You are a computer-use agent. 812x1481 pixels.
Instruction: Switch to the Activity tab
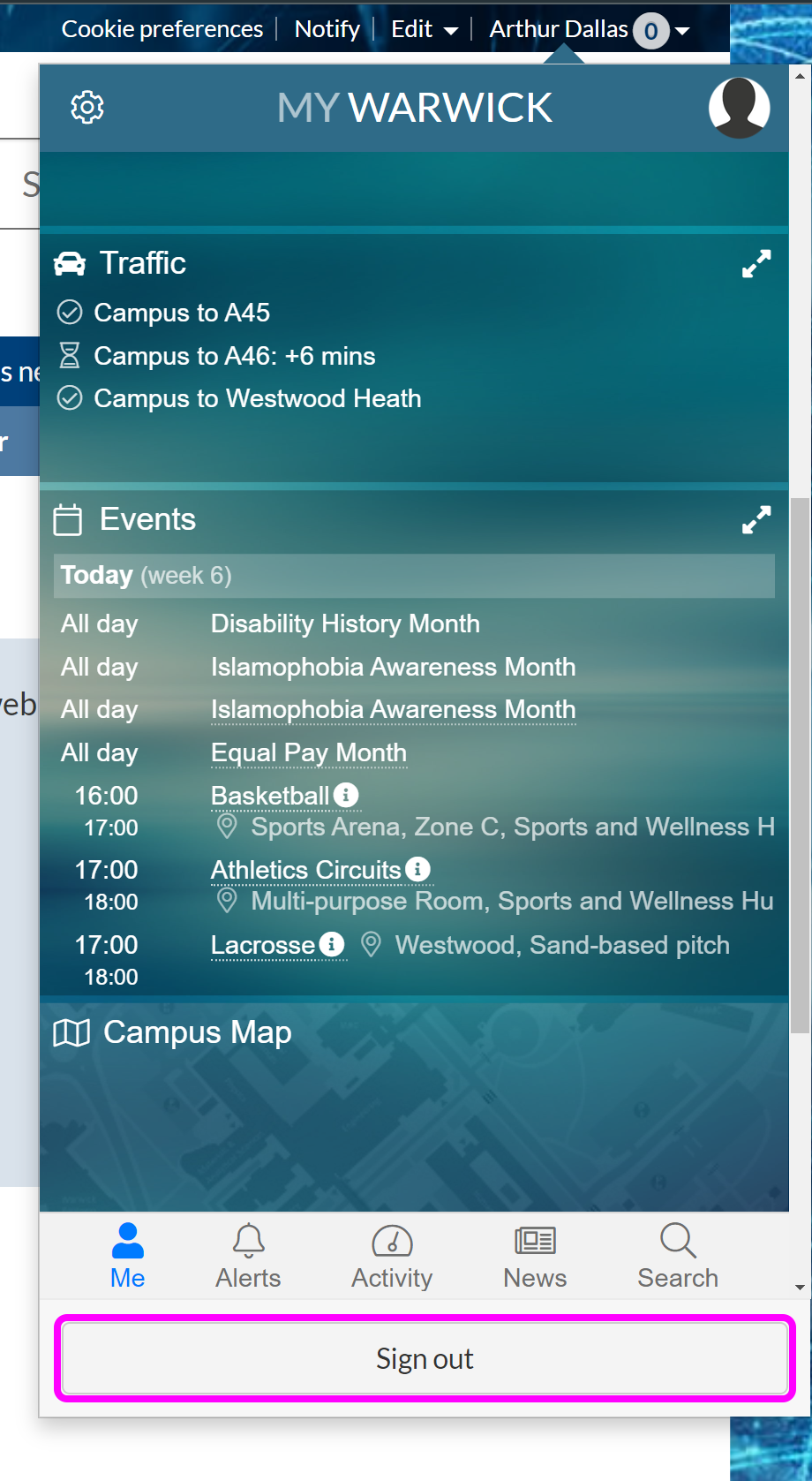pos(392,1256)
